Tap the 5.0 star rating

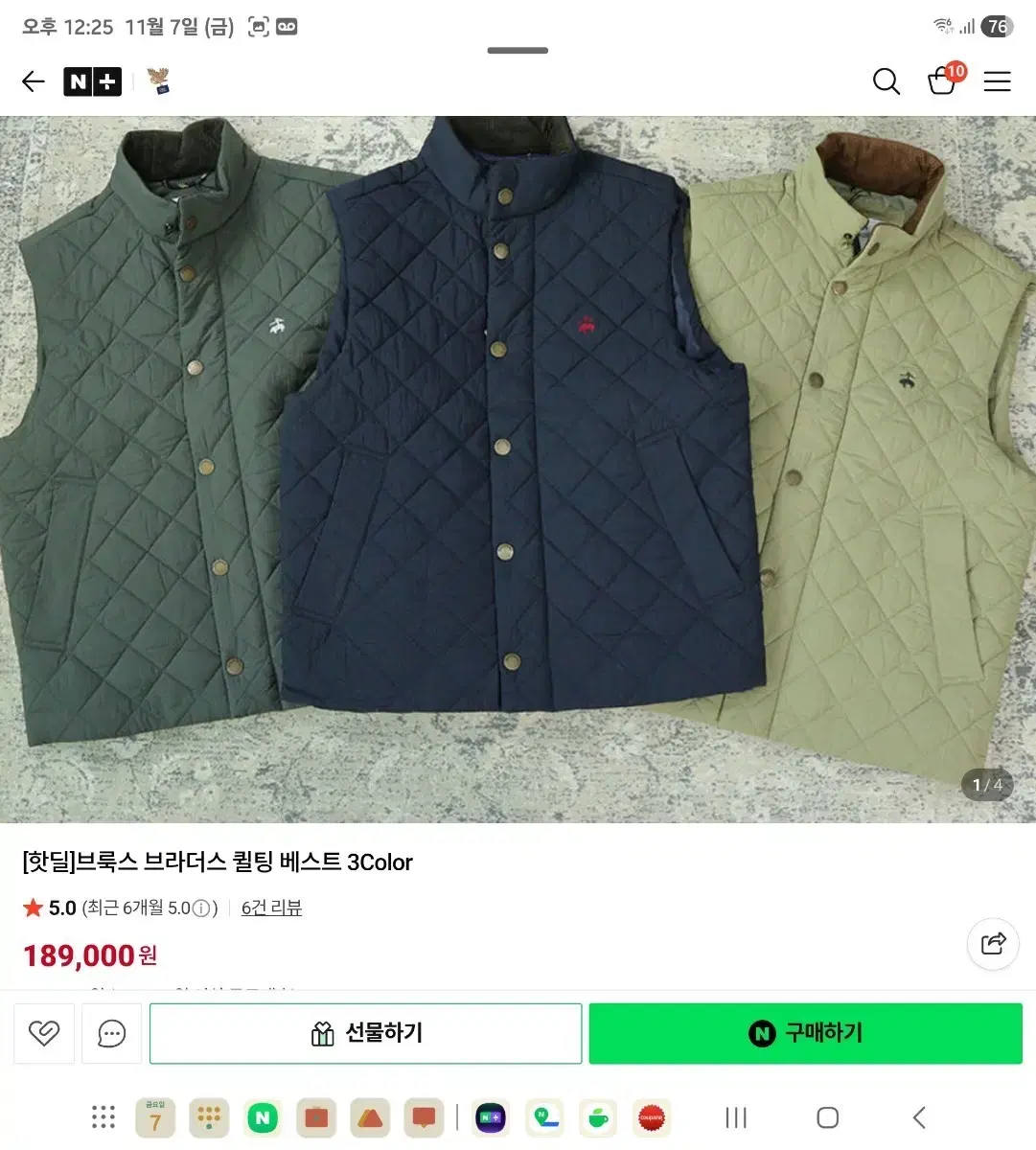click(x=46, y=908)
